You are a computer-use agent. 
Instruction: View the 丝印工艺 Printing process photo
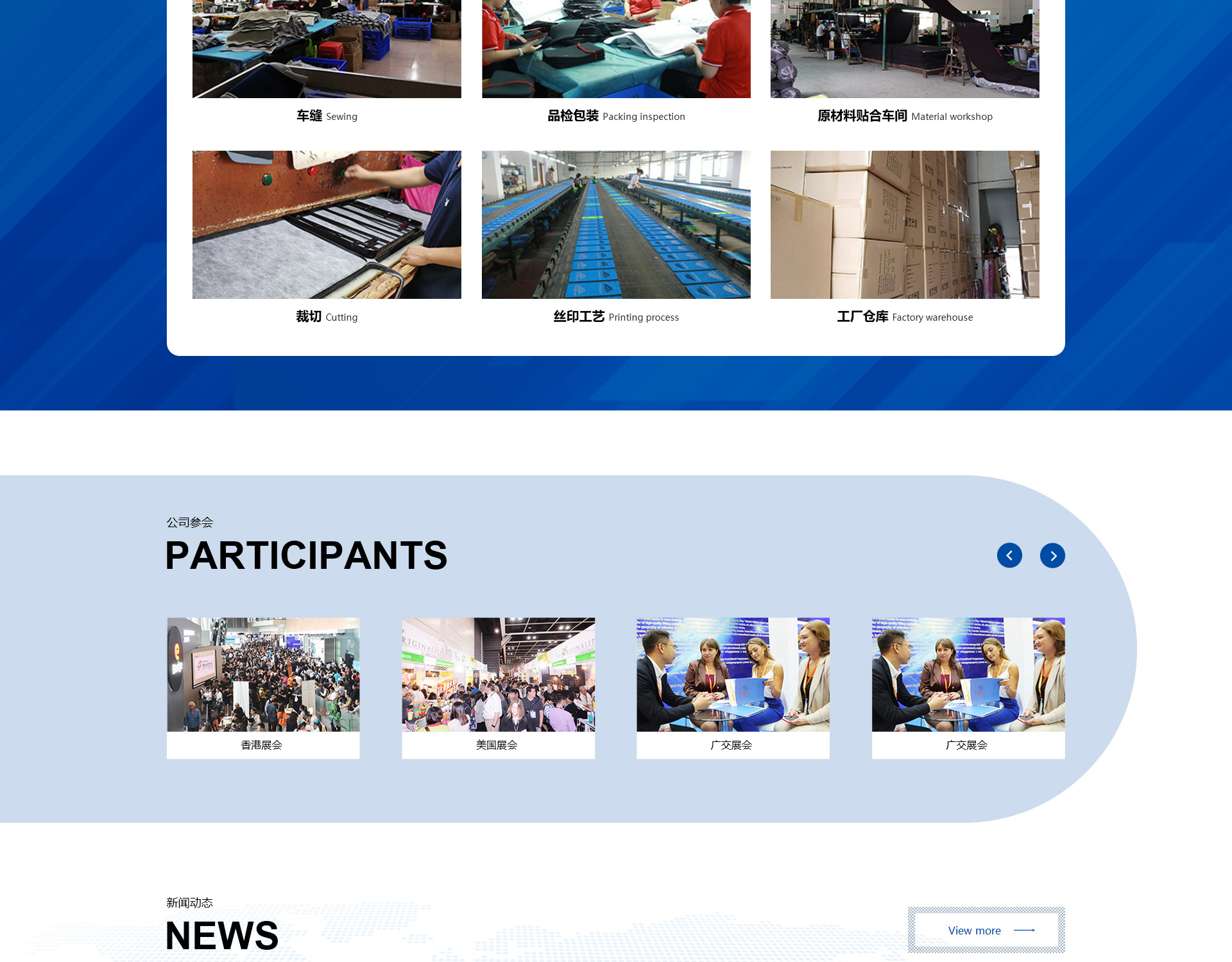(616, 224)
